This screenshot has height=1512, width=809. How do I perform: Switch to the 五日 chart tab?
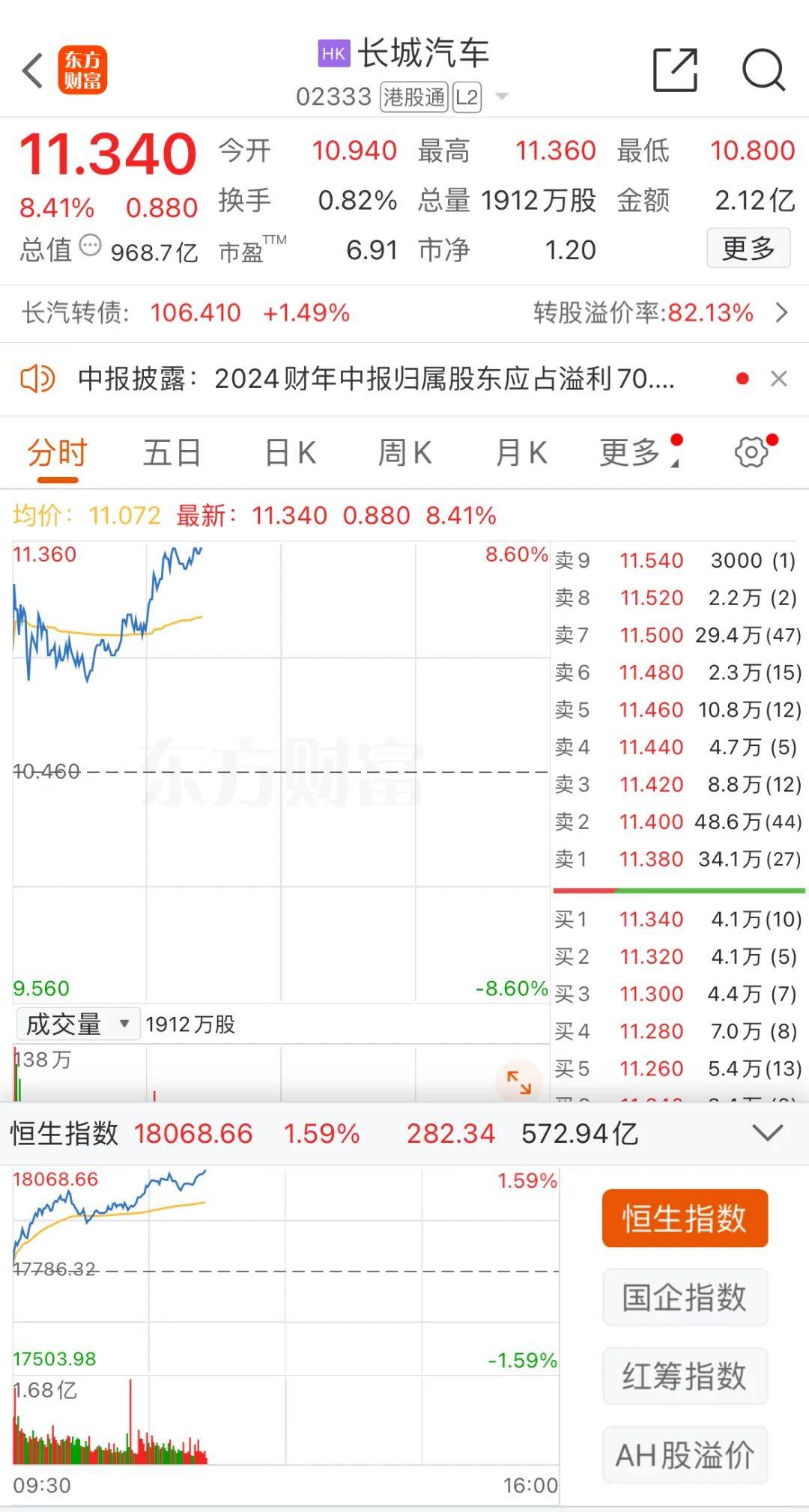click(x=172, y=453)
